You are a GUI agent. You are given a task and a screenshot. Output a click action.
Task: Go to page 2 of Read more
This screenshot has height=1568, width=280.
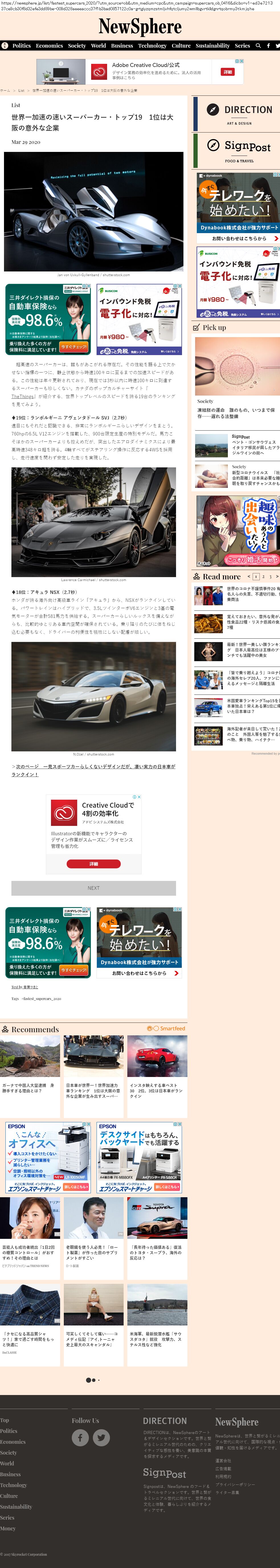coord(263,577)
